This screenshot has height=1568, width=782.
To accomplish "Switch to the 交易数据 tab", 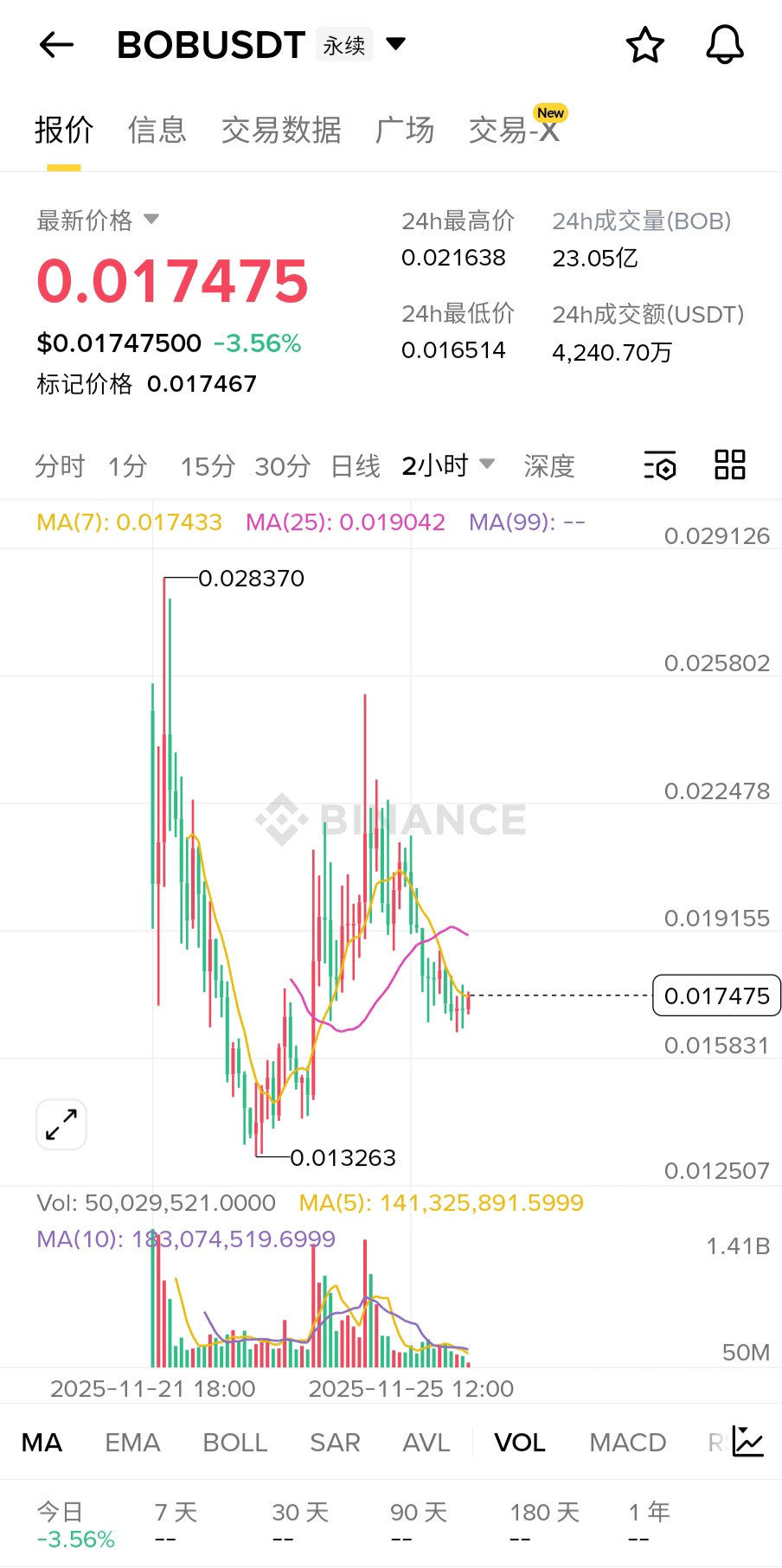I will (x=281, y=130).
